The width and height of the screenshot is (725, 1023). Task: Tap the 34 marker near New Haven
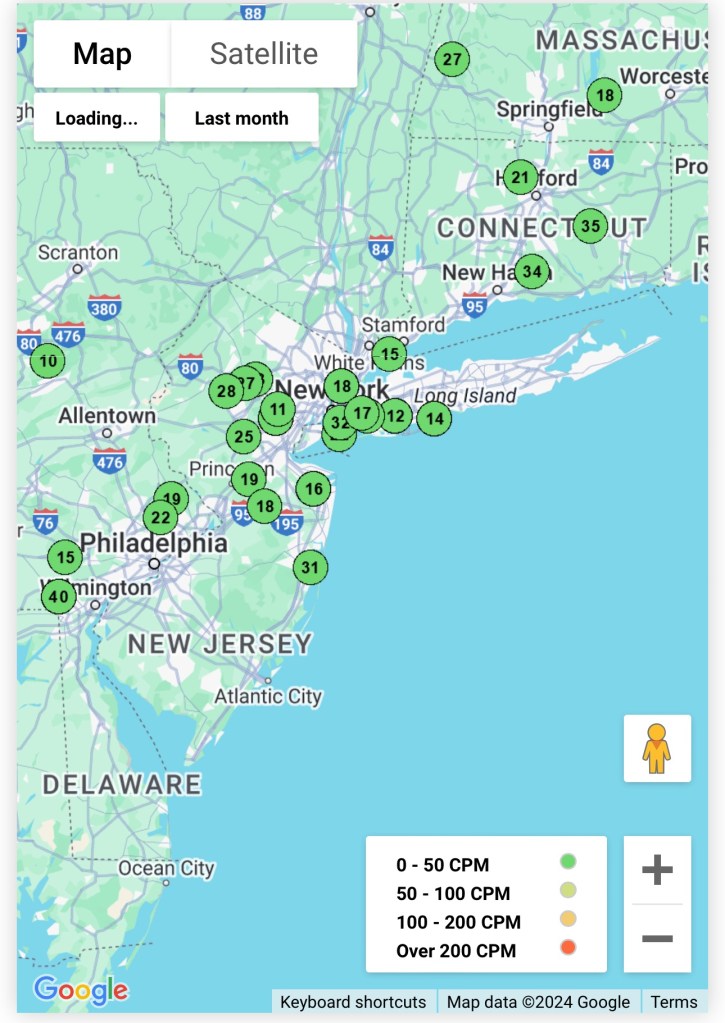532,271
